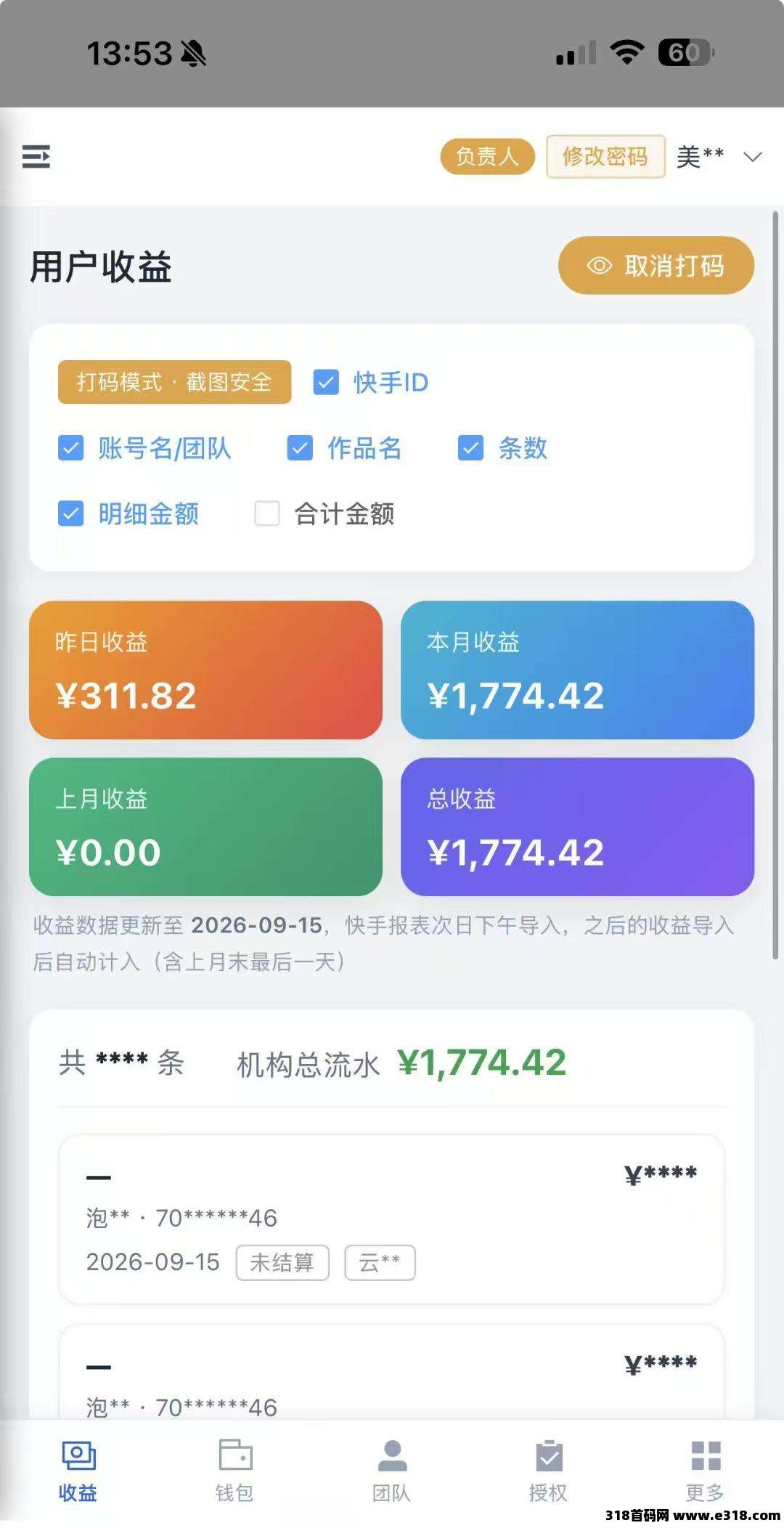784x1528 pixels.
Task: Uncheck the 账号名/团队 checkbox
Action: coord(70,448)
